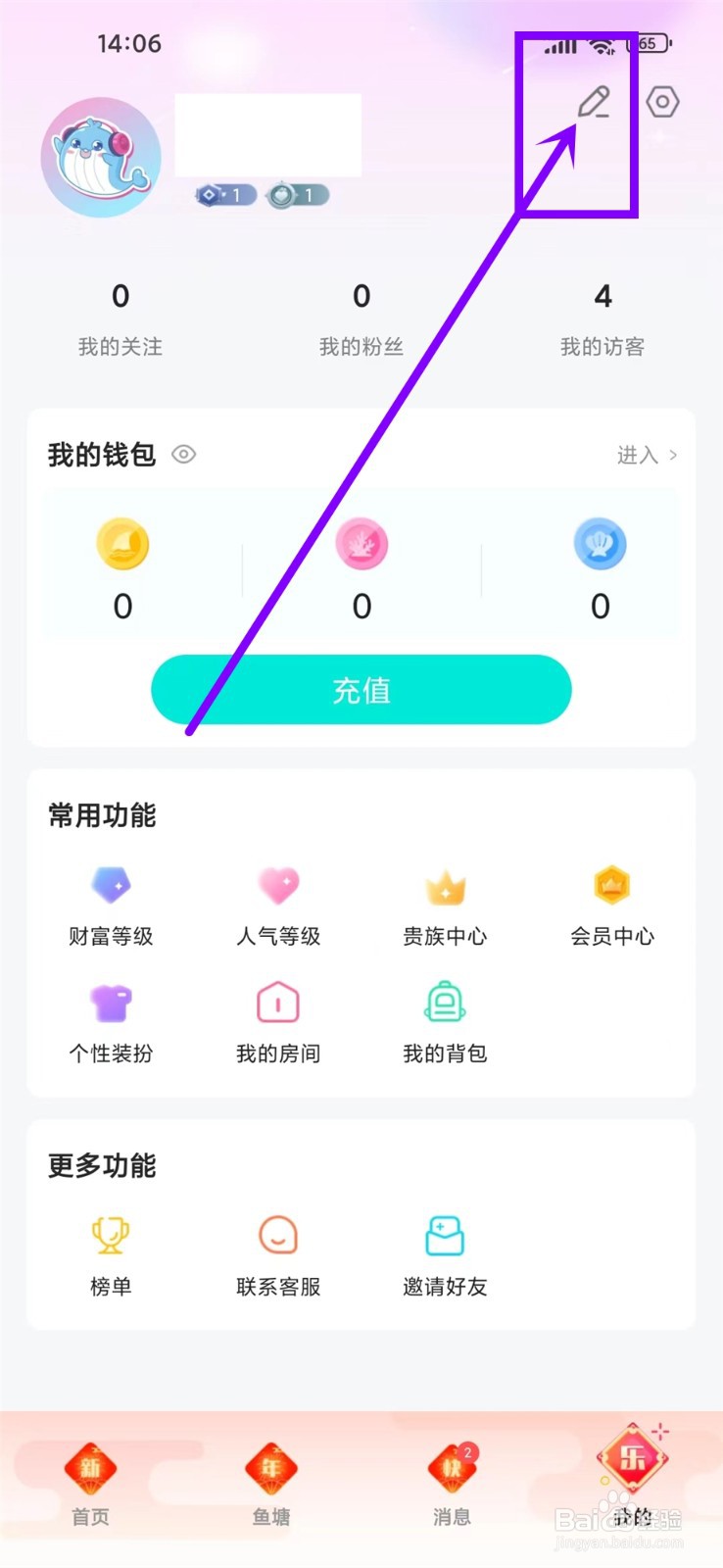The width and height of the screenshot is (723, 1568).
Task: Open settings via the gear icon
Action: click(662, 101)
